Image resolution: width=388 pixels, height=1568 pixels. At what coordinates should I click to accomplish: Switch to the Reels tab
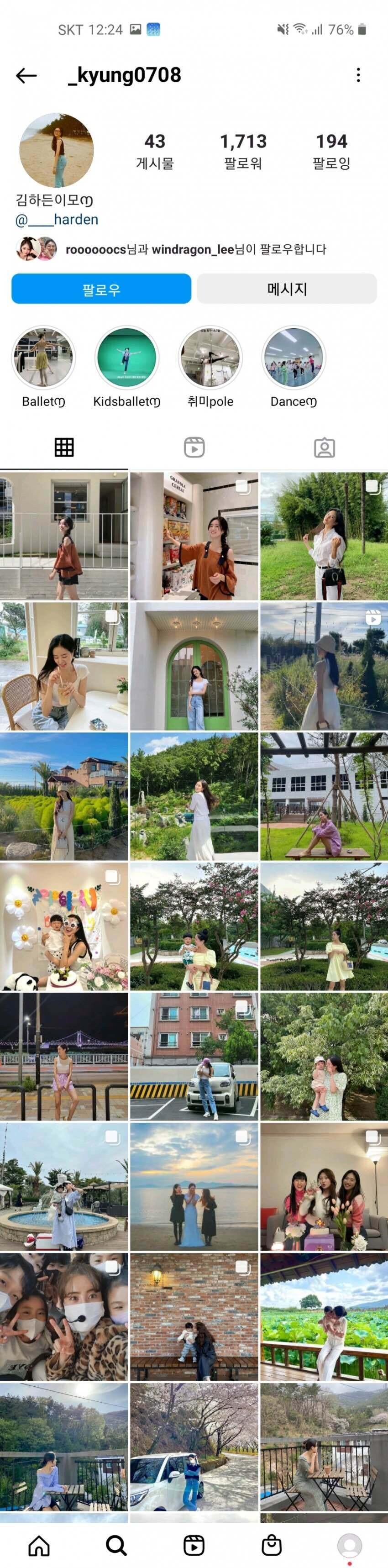(x=194, y=447)
